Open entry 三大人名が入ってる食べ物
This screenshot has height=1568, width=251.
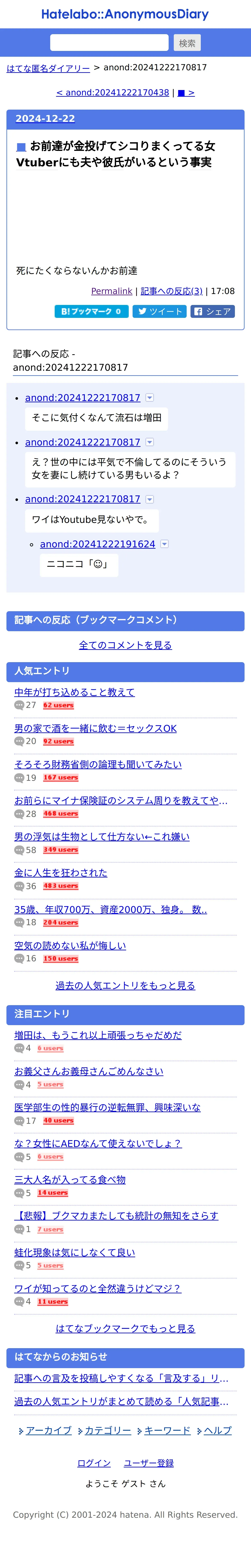click(70, 1180)
